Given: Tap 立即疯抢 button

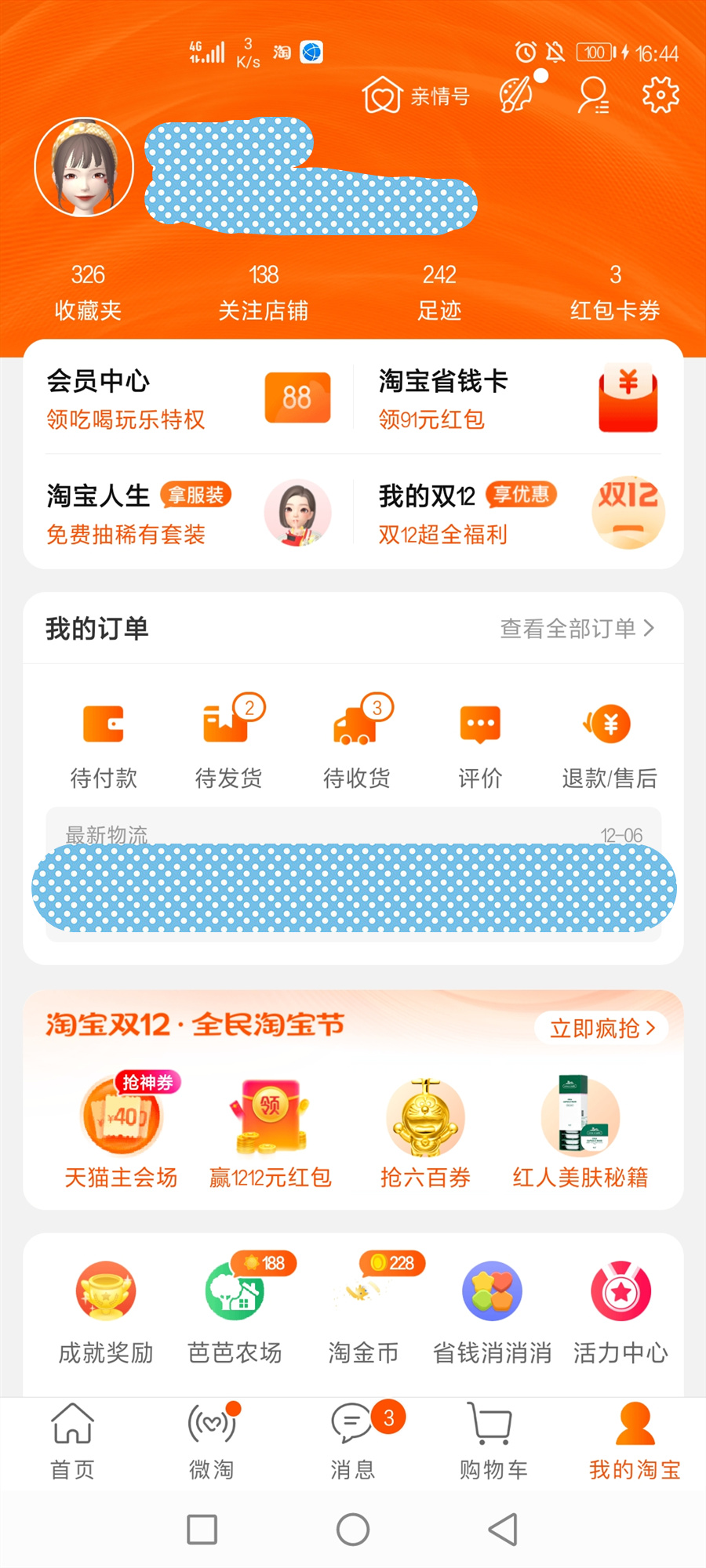Looking at the screenshot, I should (602, 1028).
